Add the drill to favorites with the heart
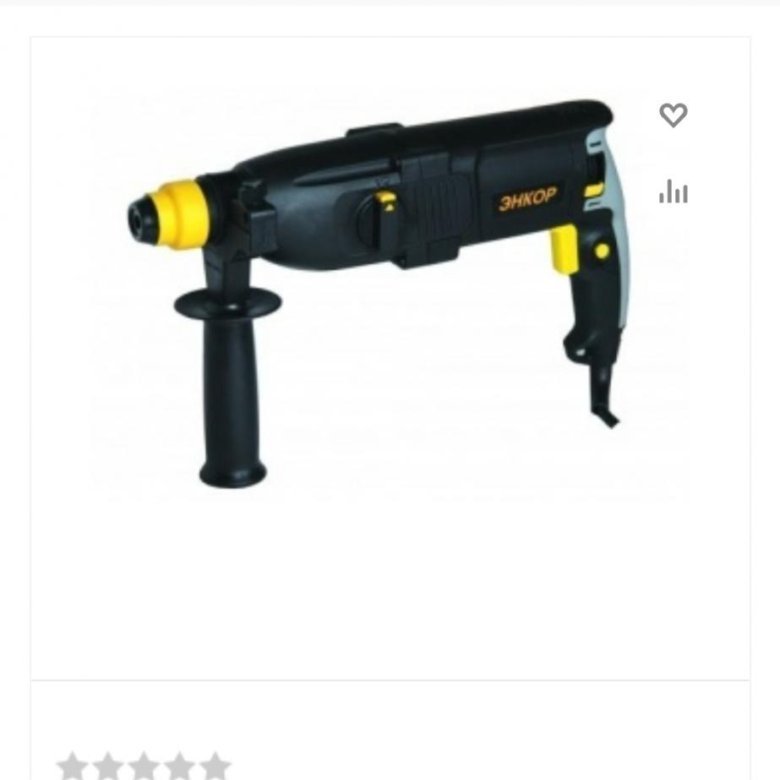The image size is (780, 780). 673,115
